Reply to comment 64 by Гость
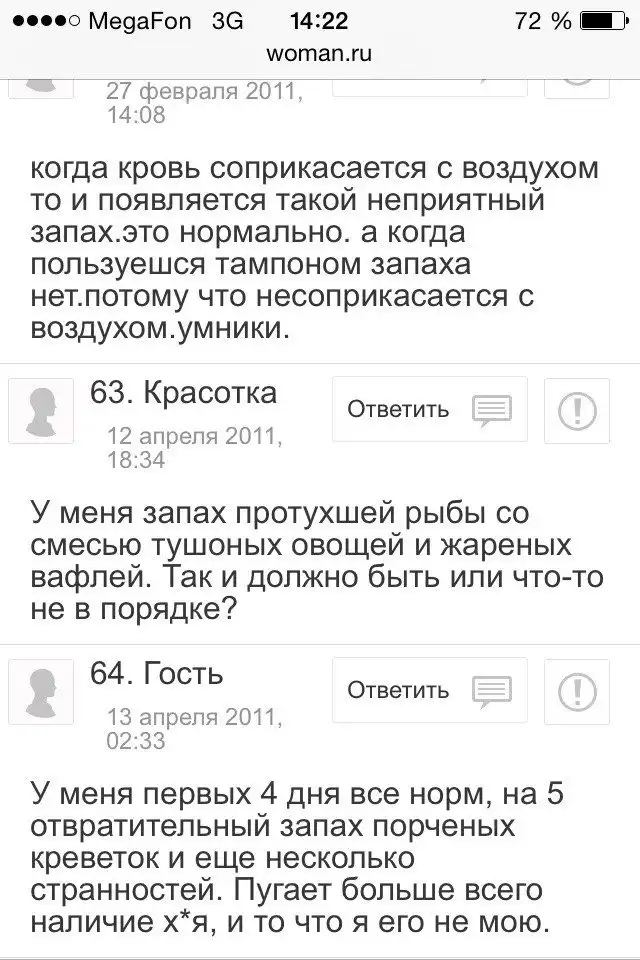 point(429,690)
